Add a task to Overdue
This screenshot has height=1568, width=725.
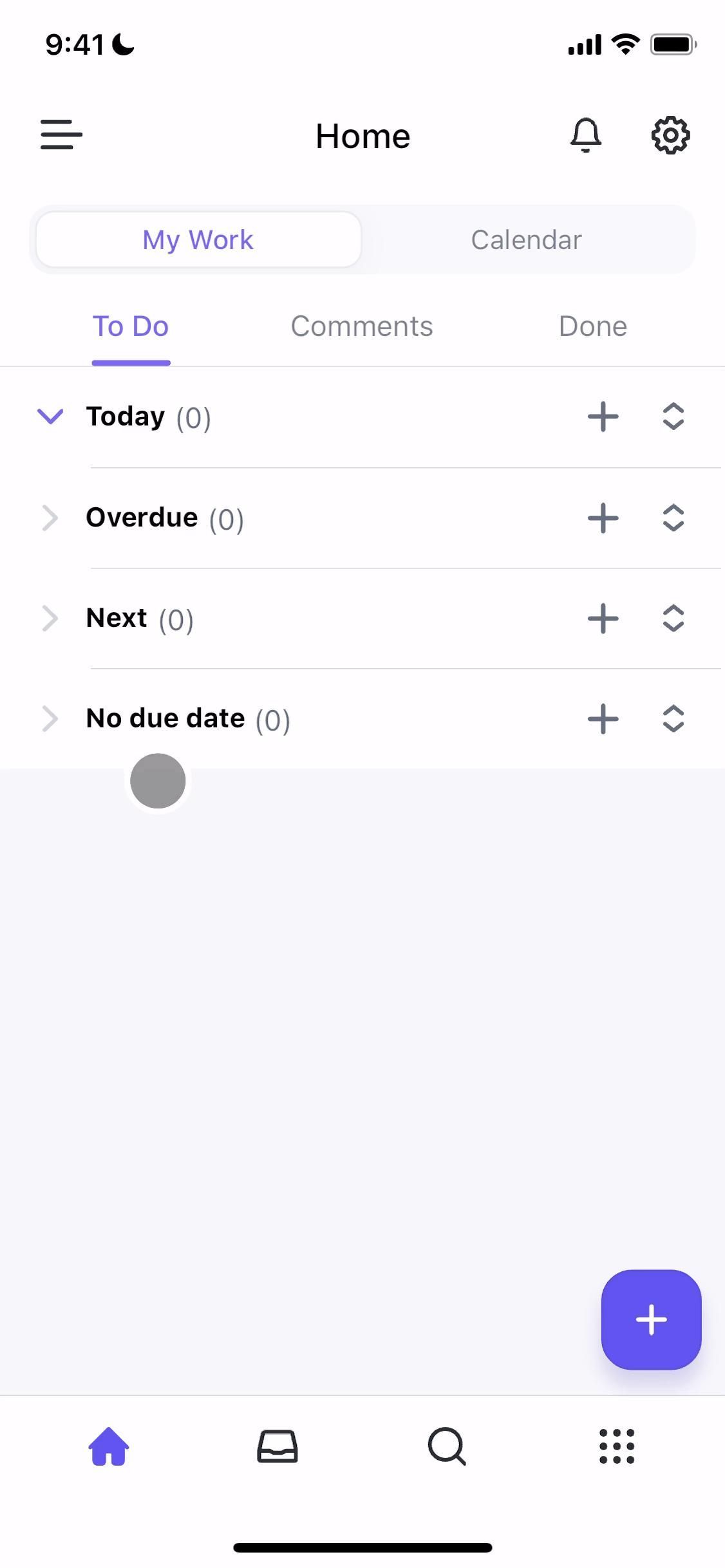(603, 518)
